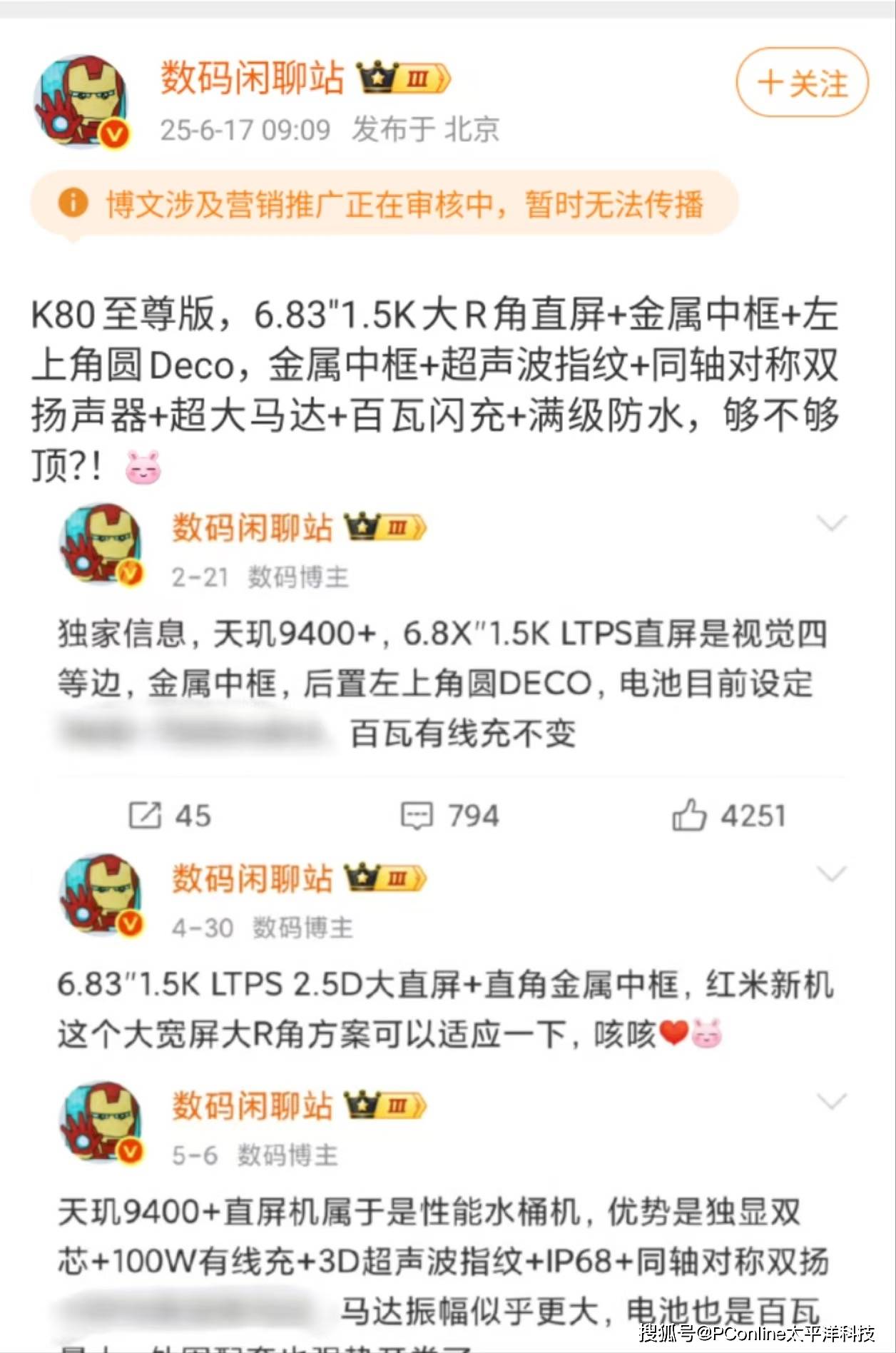The image size is (896, 1353).
Task: Expand the options chevron on the 4-30 post
Action: coord(832,873)
